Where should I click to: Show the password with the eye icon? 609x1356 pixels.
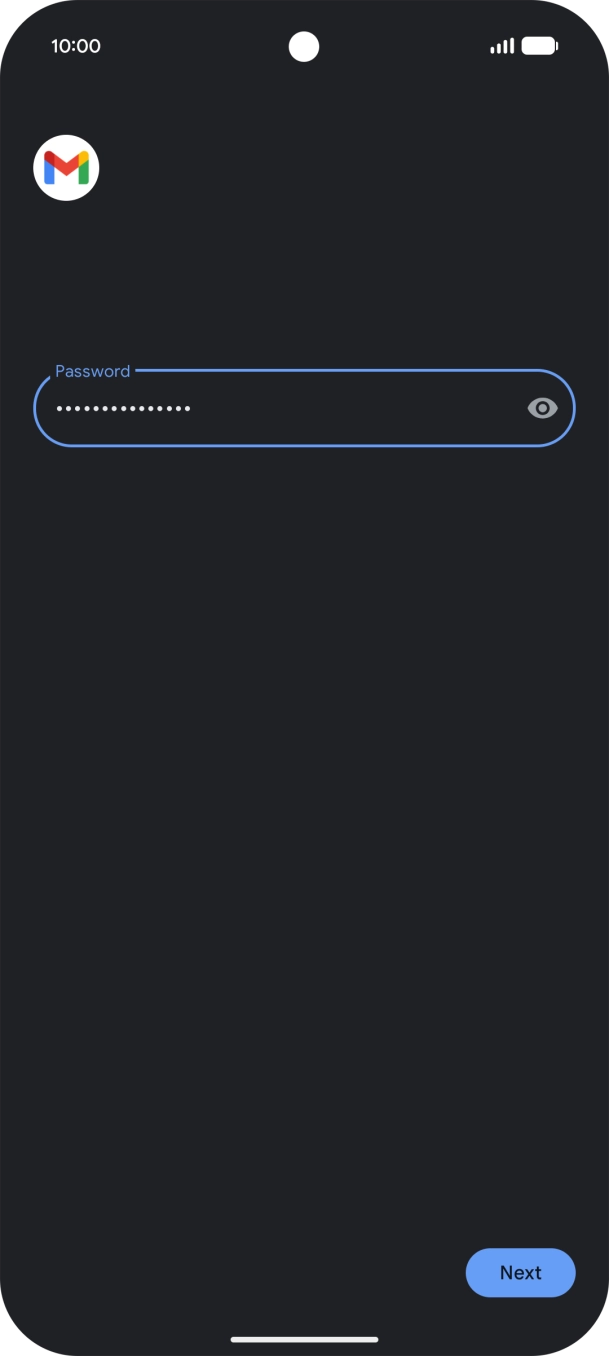(542, 408)
